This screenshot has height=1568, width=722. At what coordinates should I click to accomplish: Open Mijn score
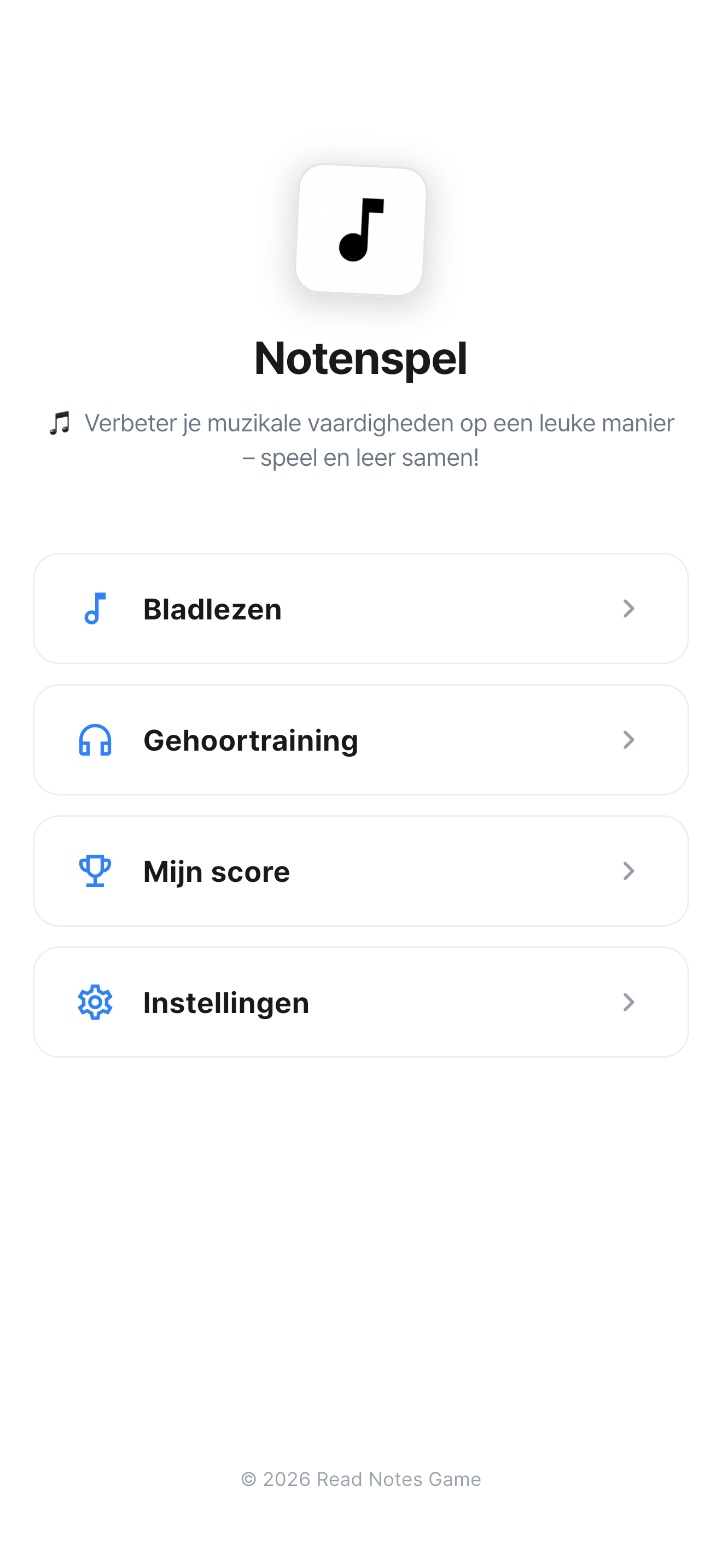point(361,870)
